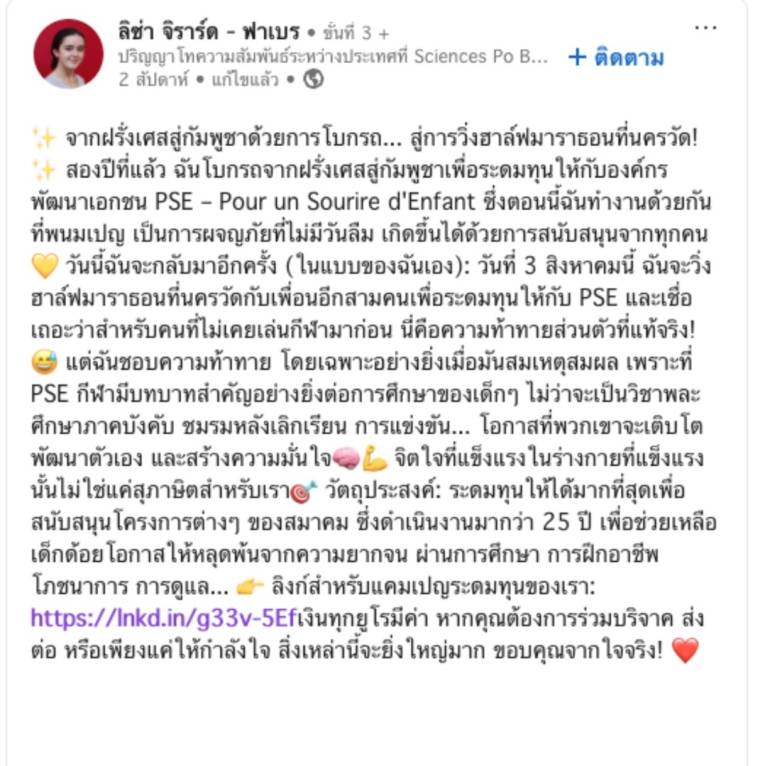Open the author's profile picture
This screenshot has height=766, width=770.
pos(68,54)
